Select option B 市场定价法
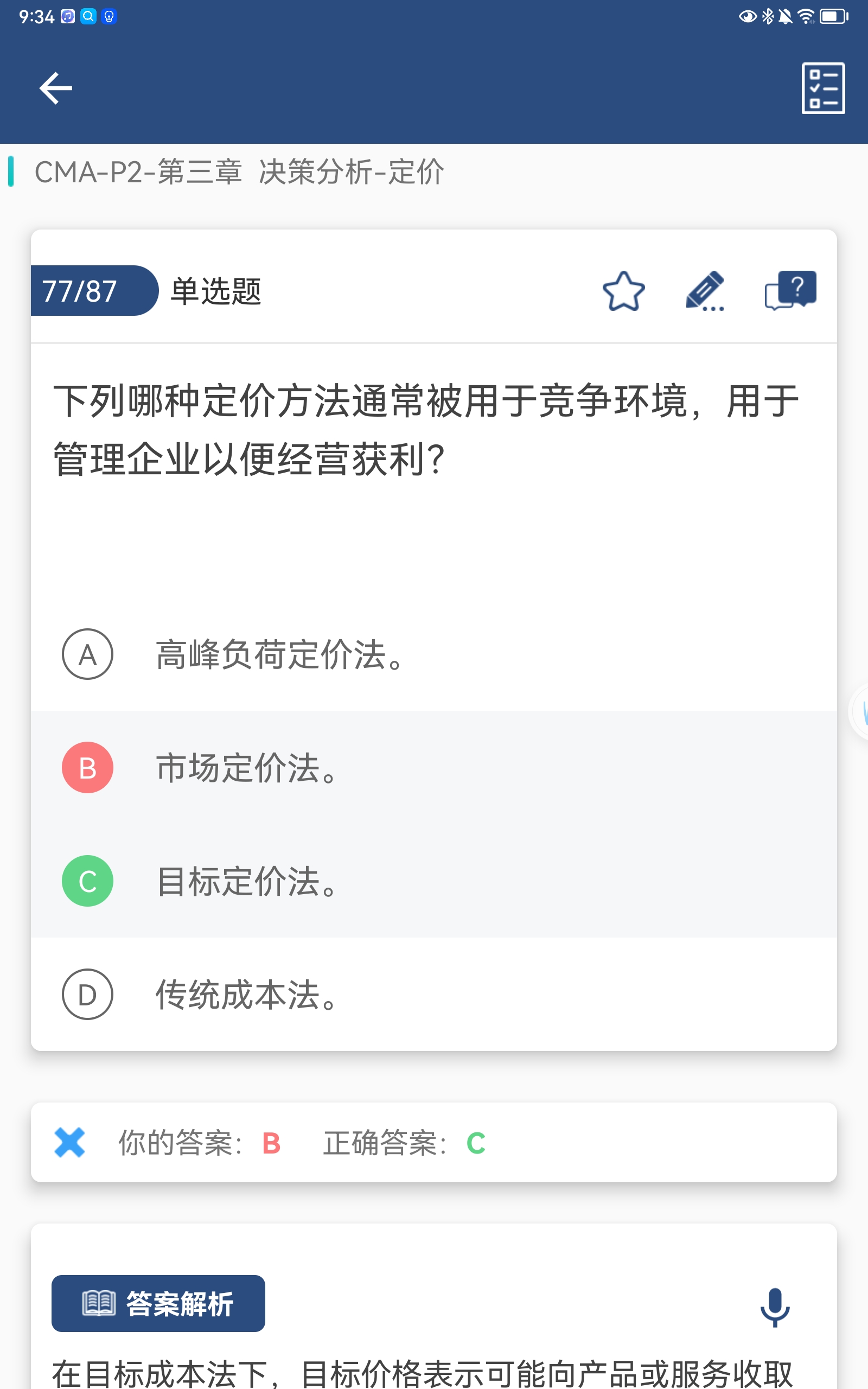Screen dimensions: 868x1389 coord(433,767)
